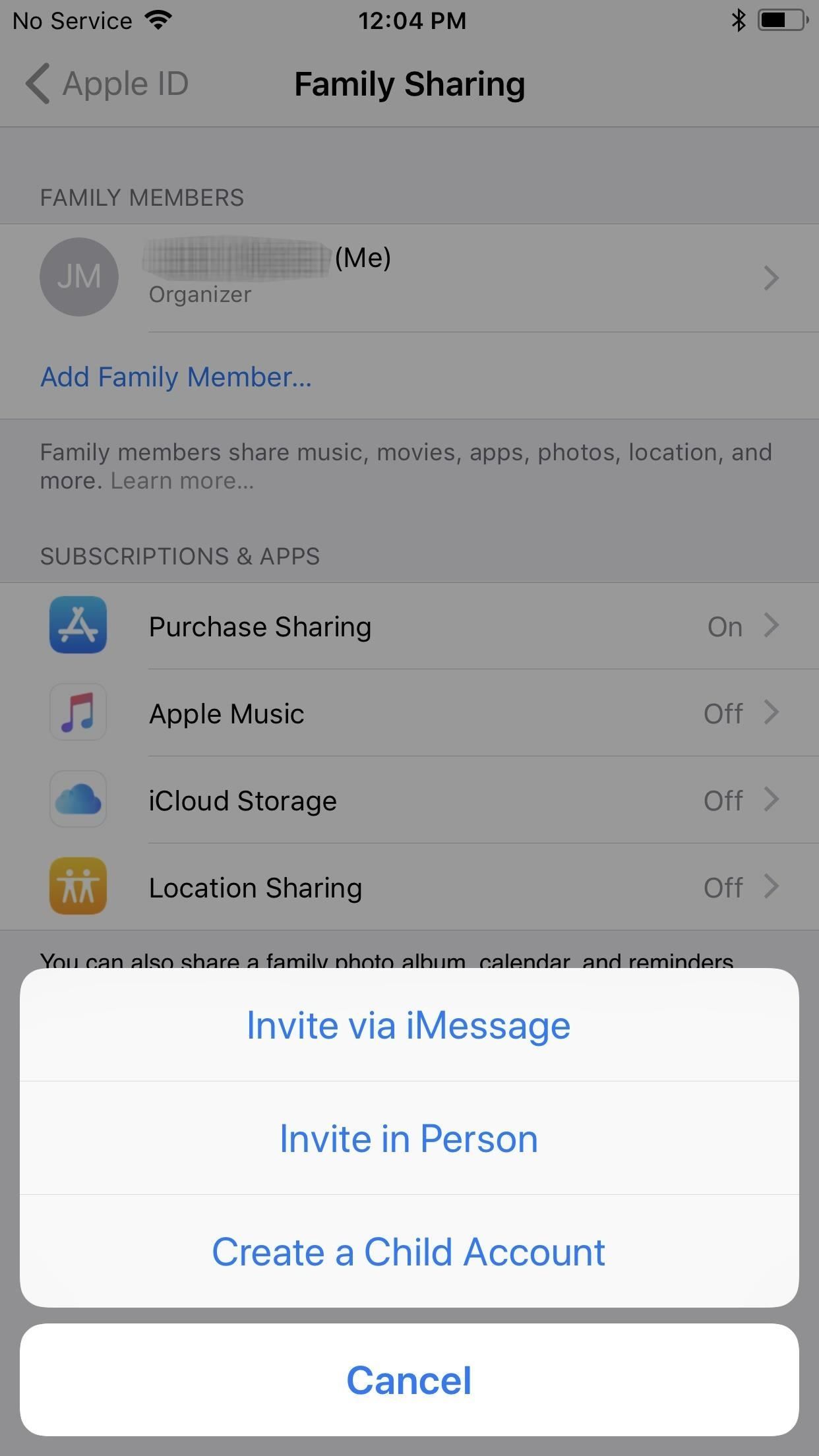819x1456 pixels.
Task: Open iCloud Storage settings via chevron
Action: point(772,800)
